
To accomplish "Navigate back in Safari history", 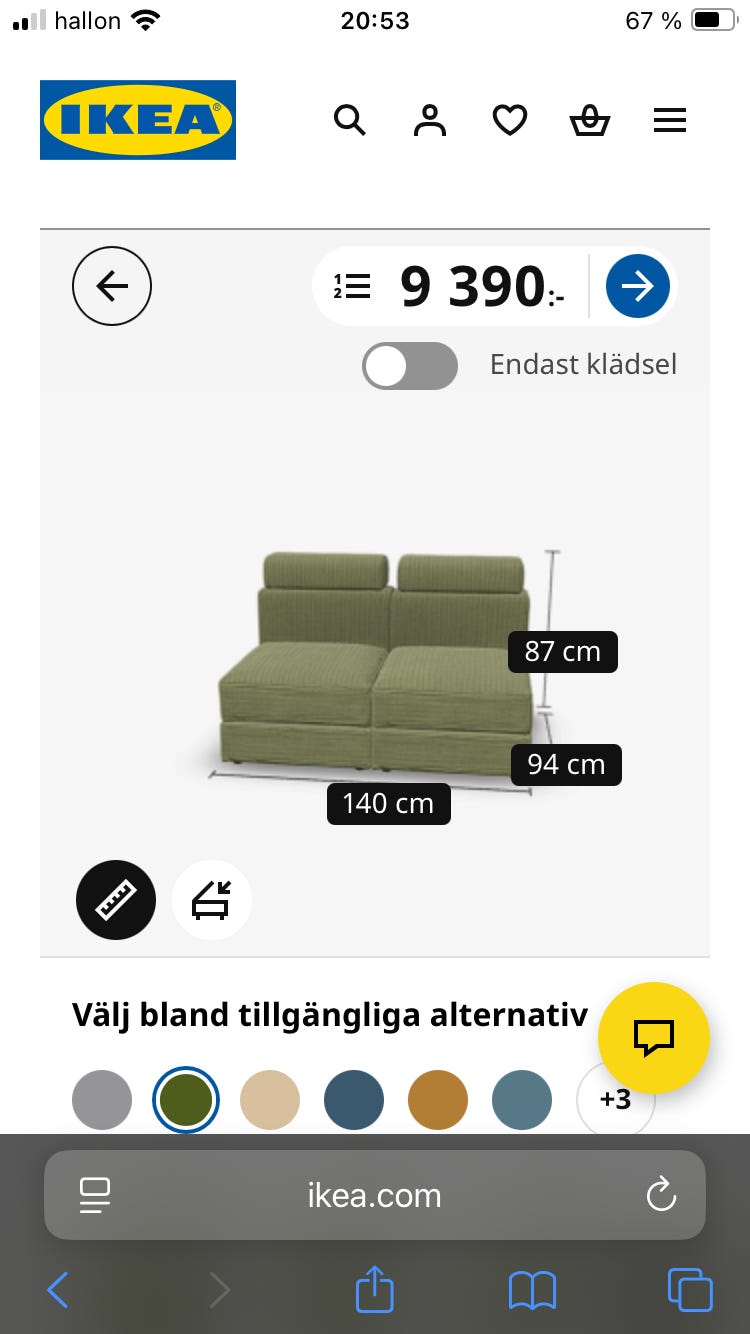I will (x=57, y=1290).
